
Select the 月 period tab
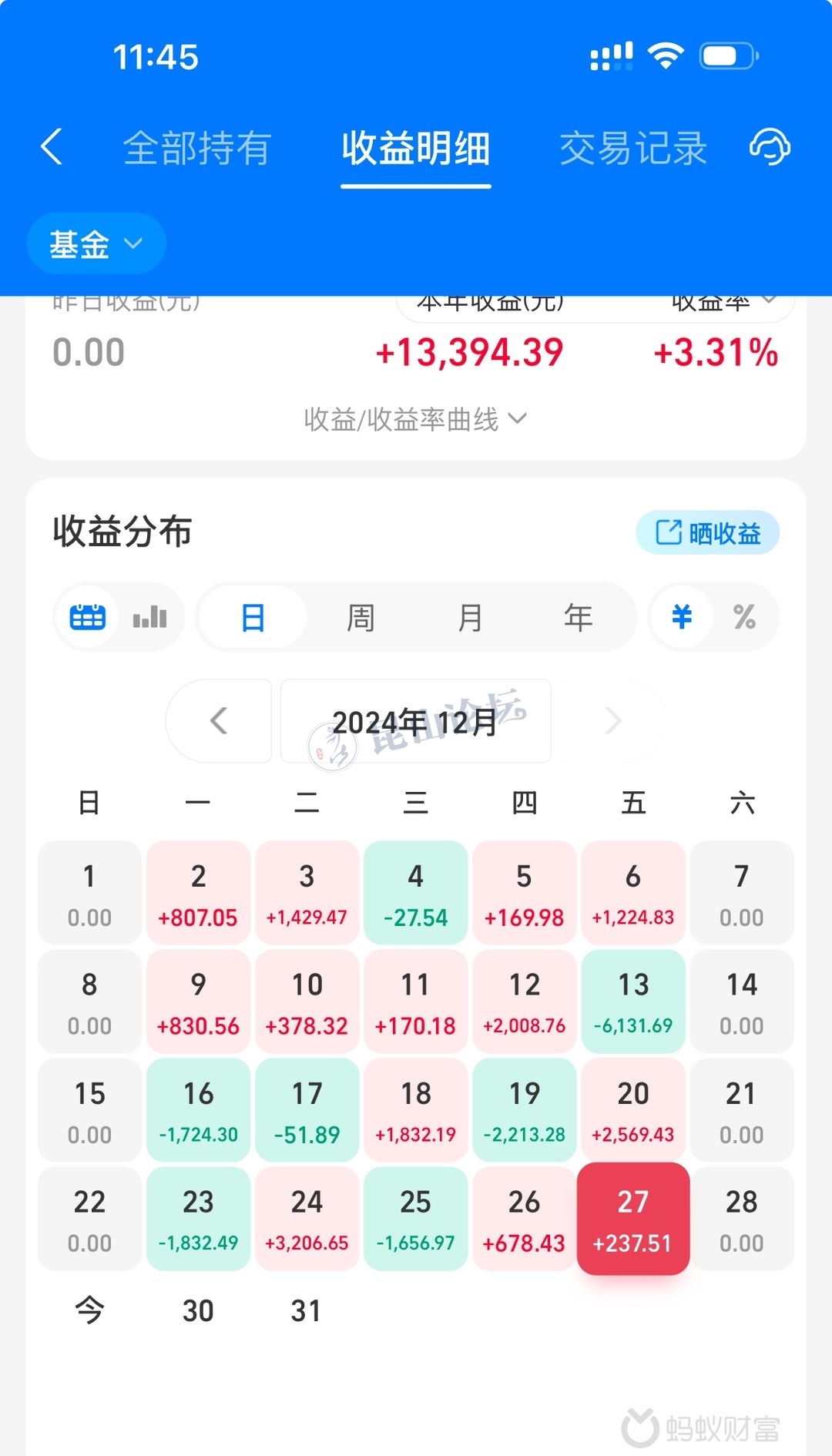470,617
